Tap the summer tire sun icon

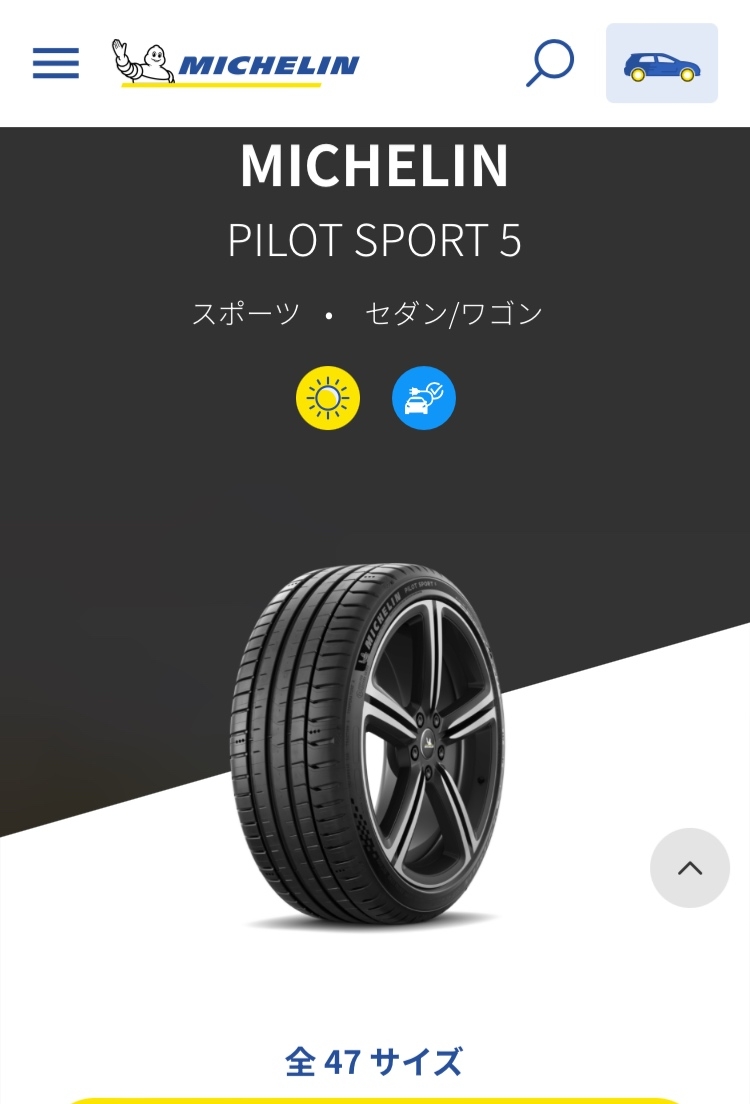(x=327, y=398)
